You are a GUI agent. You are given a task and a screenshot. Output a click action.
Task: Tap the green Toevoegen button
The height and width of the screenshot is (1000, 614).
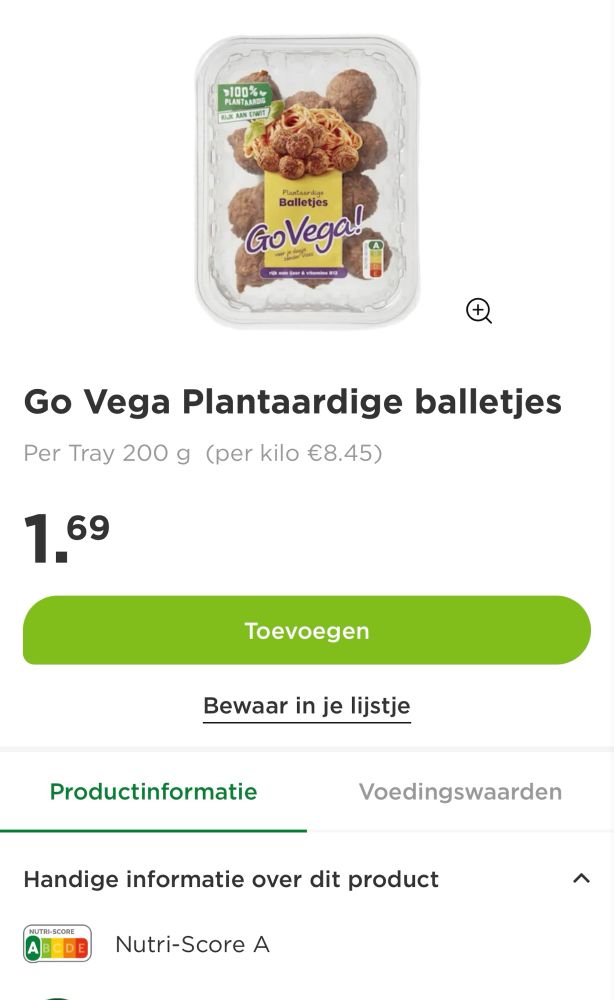coord(307,631)
